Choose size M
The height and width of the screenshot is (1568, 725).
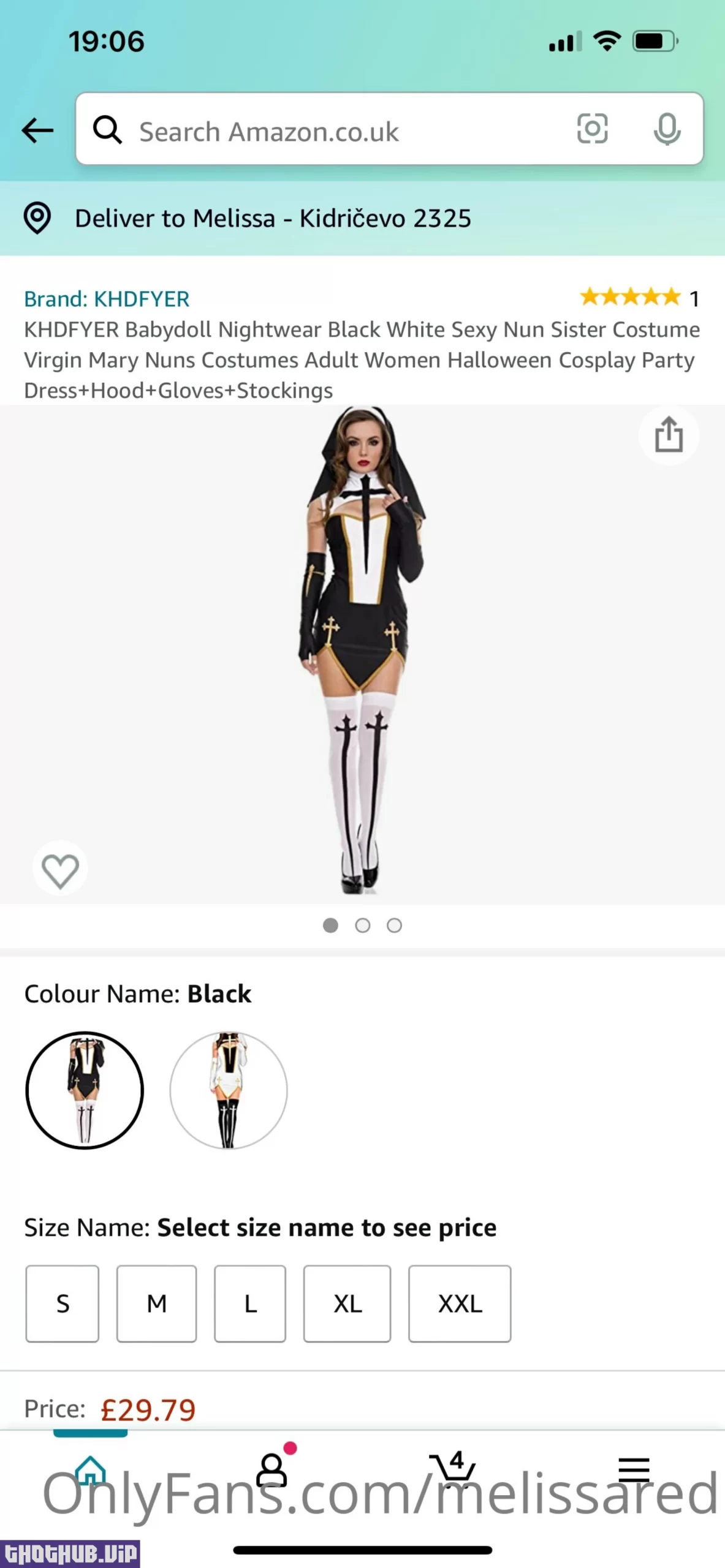point(157,1303)
